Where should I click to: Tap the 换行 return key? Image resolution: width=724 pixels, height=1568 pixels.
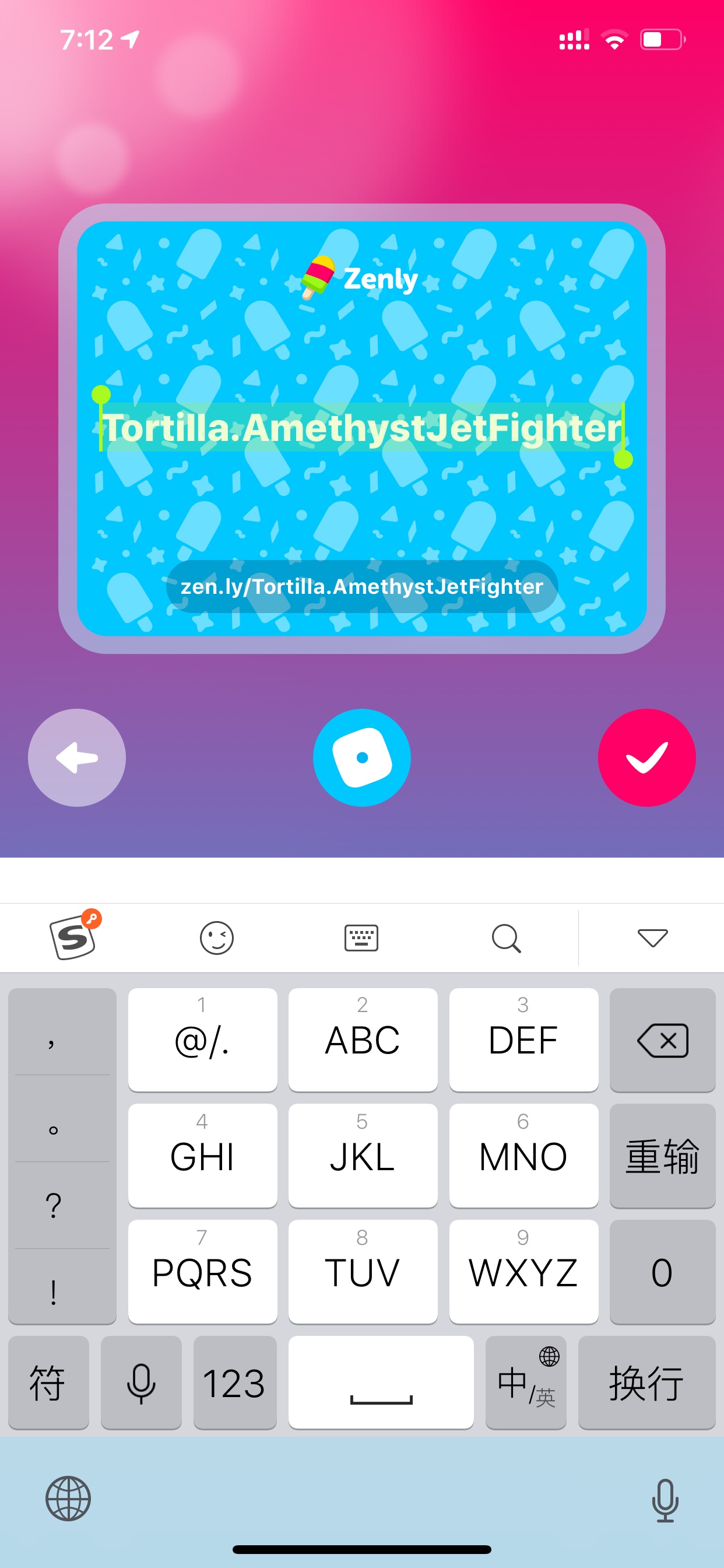646,1382
